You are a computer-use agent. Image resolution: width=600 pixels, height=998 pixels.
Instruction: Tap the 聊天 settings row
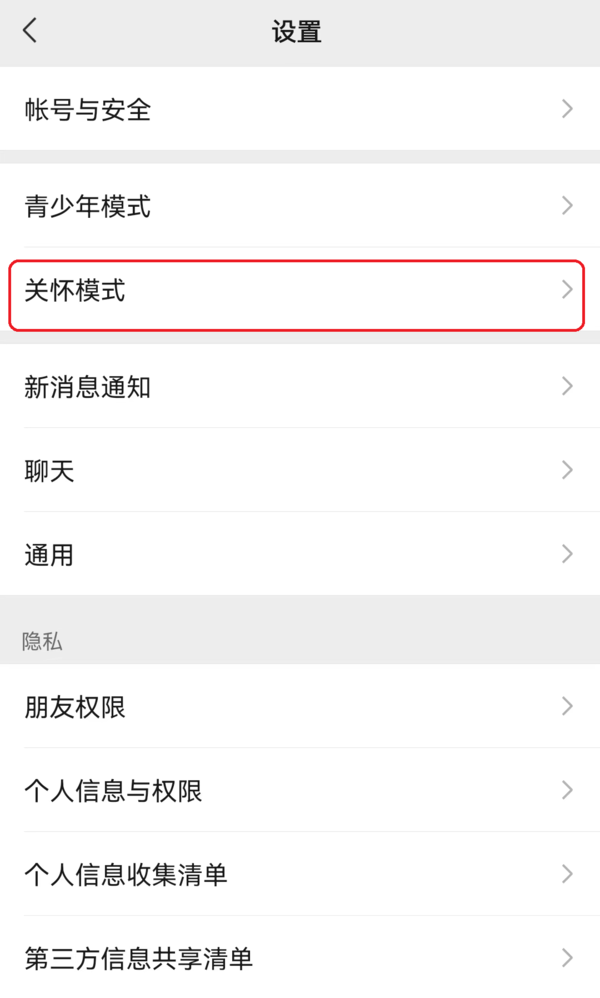[300, 471]
